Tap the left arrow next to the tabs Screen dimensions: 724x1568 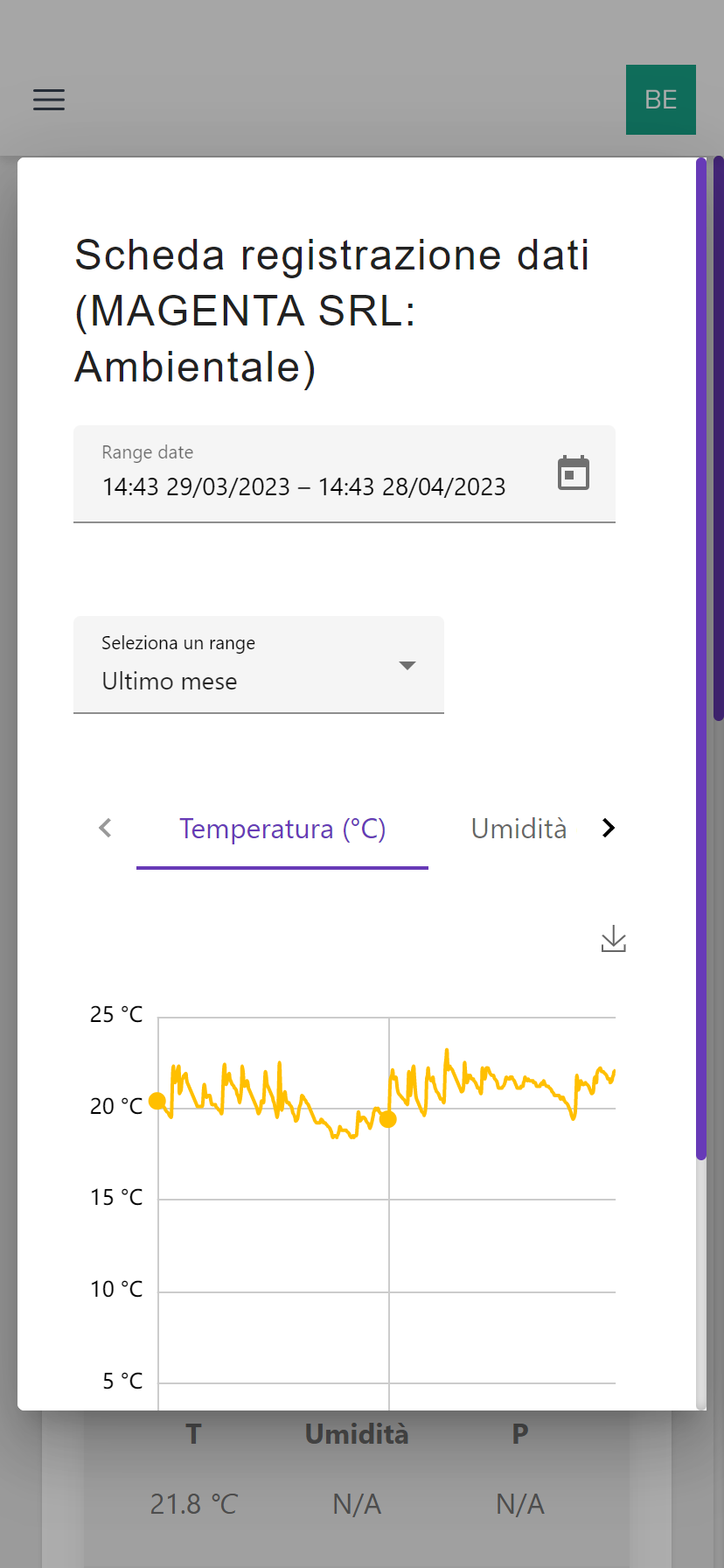tap(105, 828)
